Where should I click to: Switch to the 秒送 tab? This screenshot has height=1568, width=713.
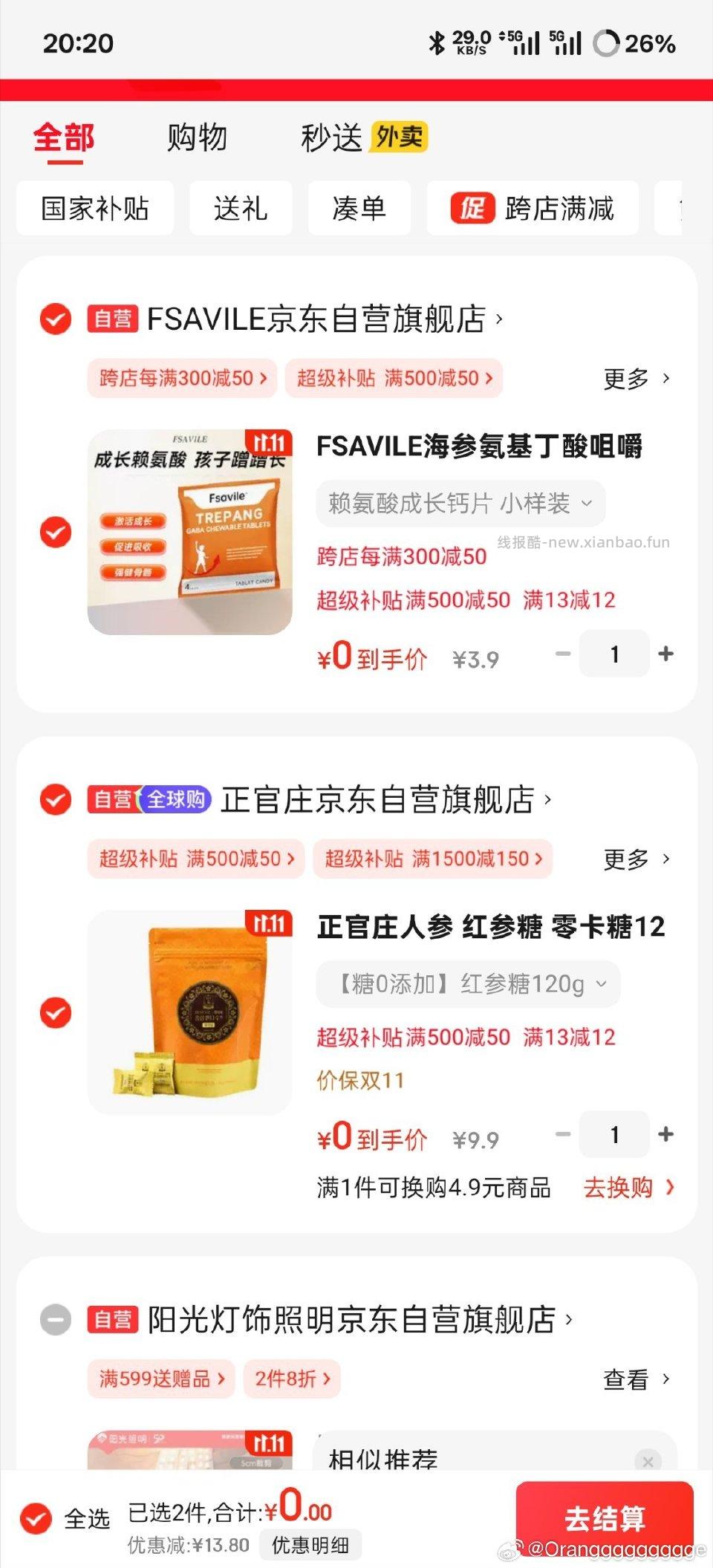click(331, 137)
